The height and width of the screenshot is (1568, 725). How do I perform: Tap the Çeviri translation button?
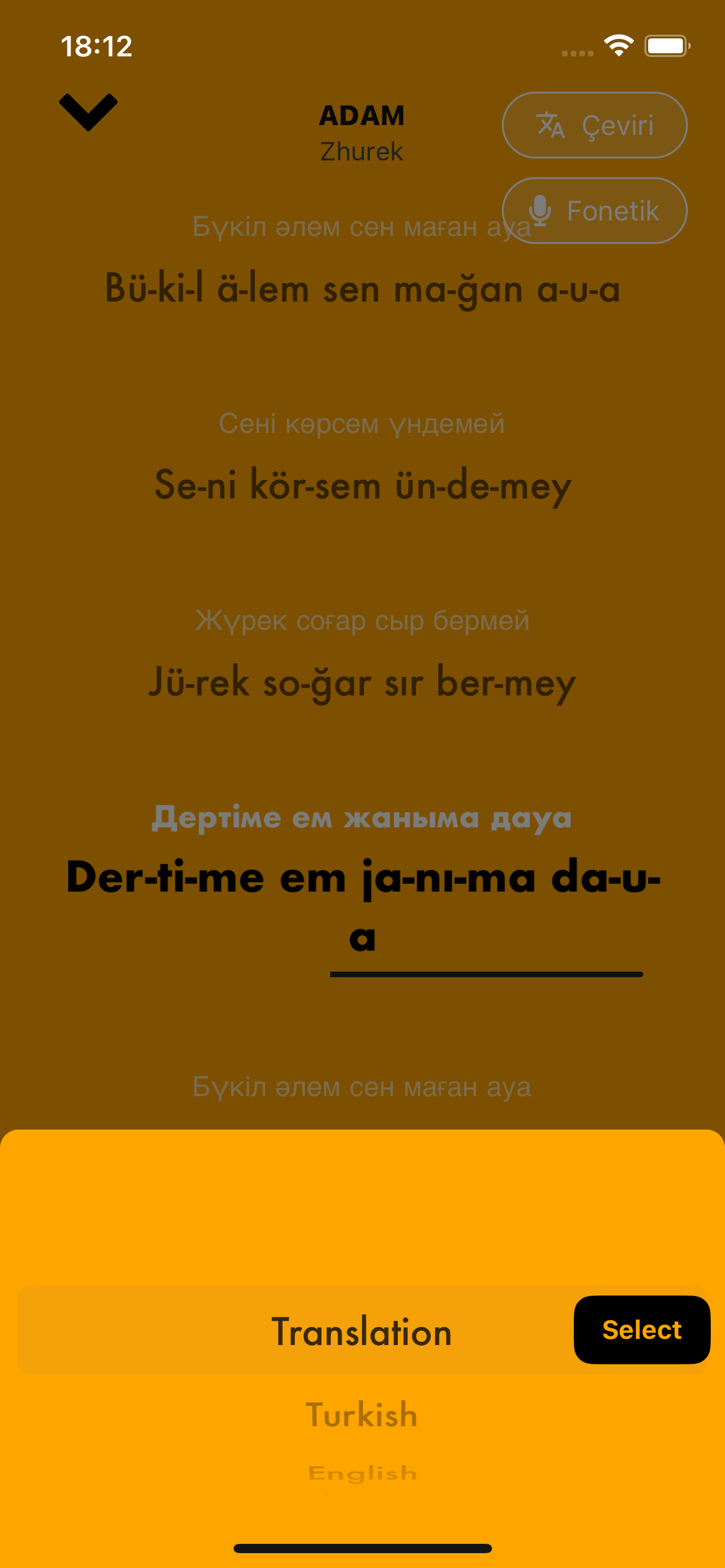[x=594, y=126]
